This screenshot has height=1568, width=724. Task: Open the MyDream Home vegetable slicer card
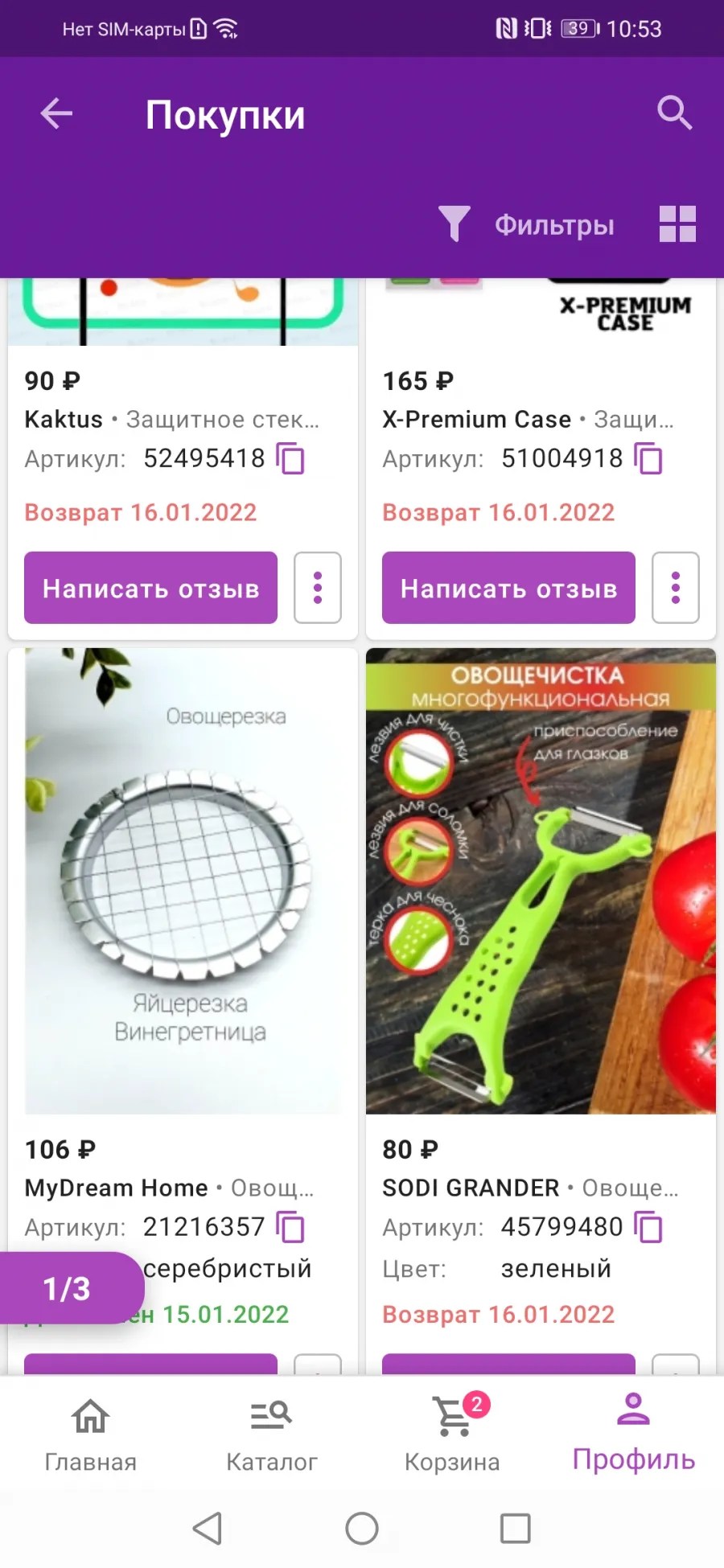tap(183, 880)
